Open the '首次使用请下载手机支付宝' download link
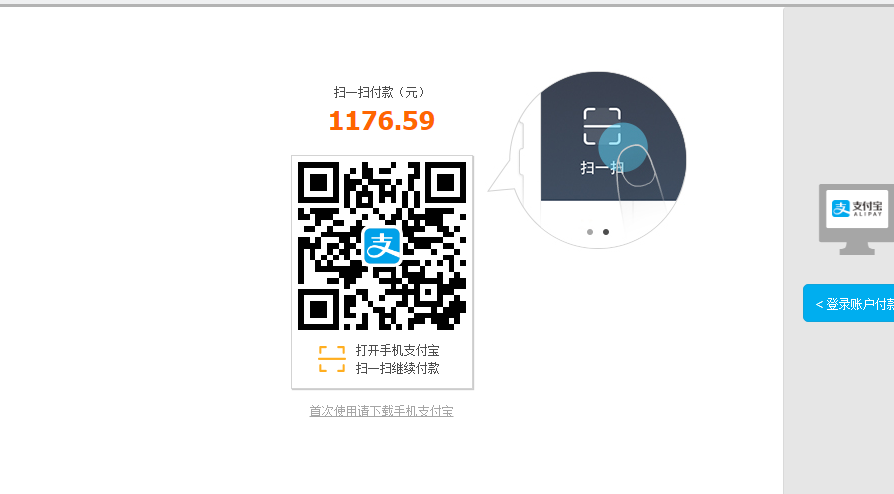This screenshot has width=894, height=494. [x=381, y=411]
